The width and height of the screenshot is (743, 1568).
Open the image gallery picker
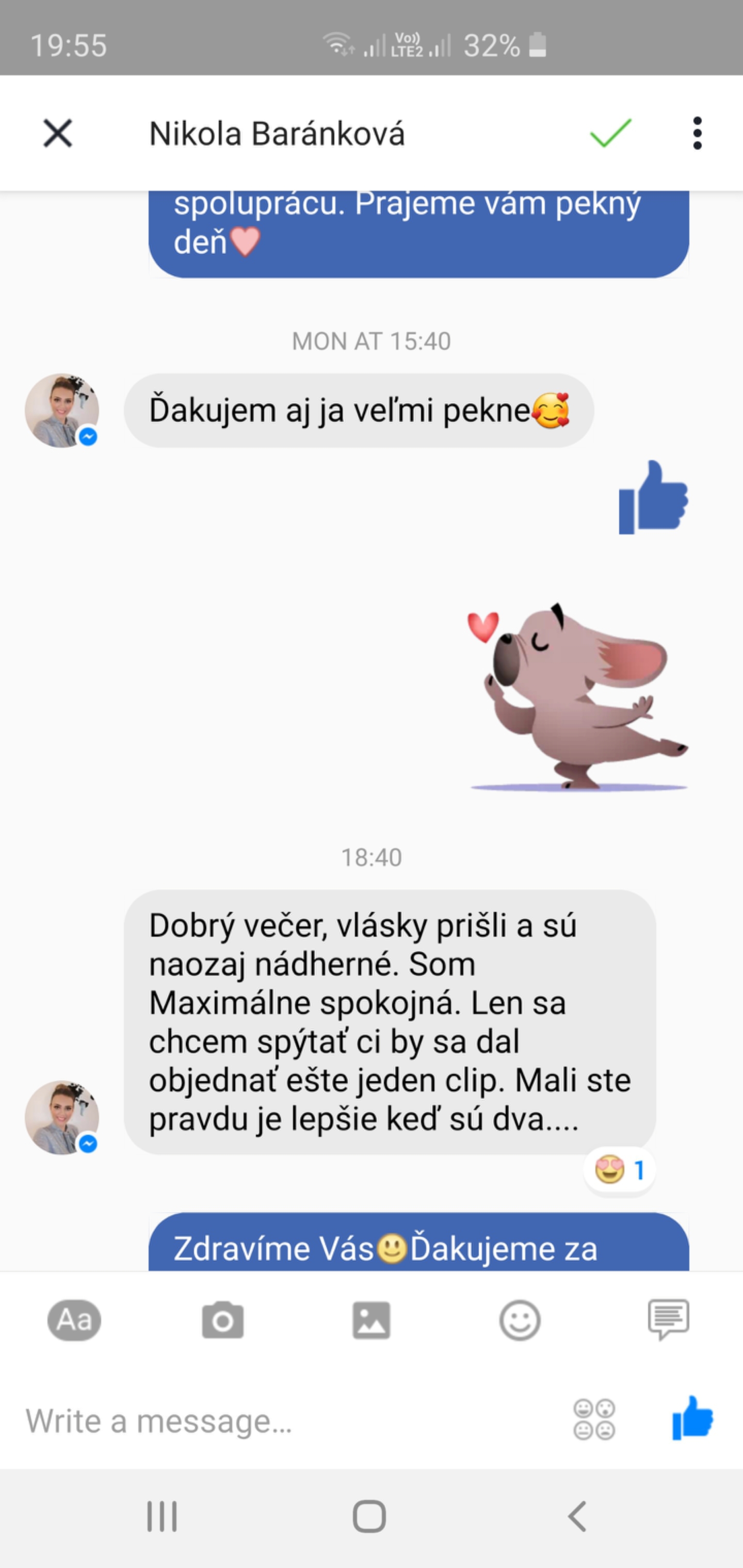[372, 1320]
